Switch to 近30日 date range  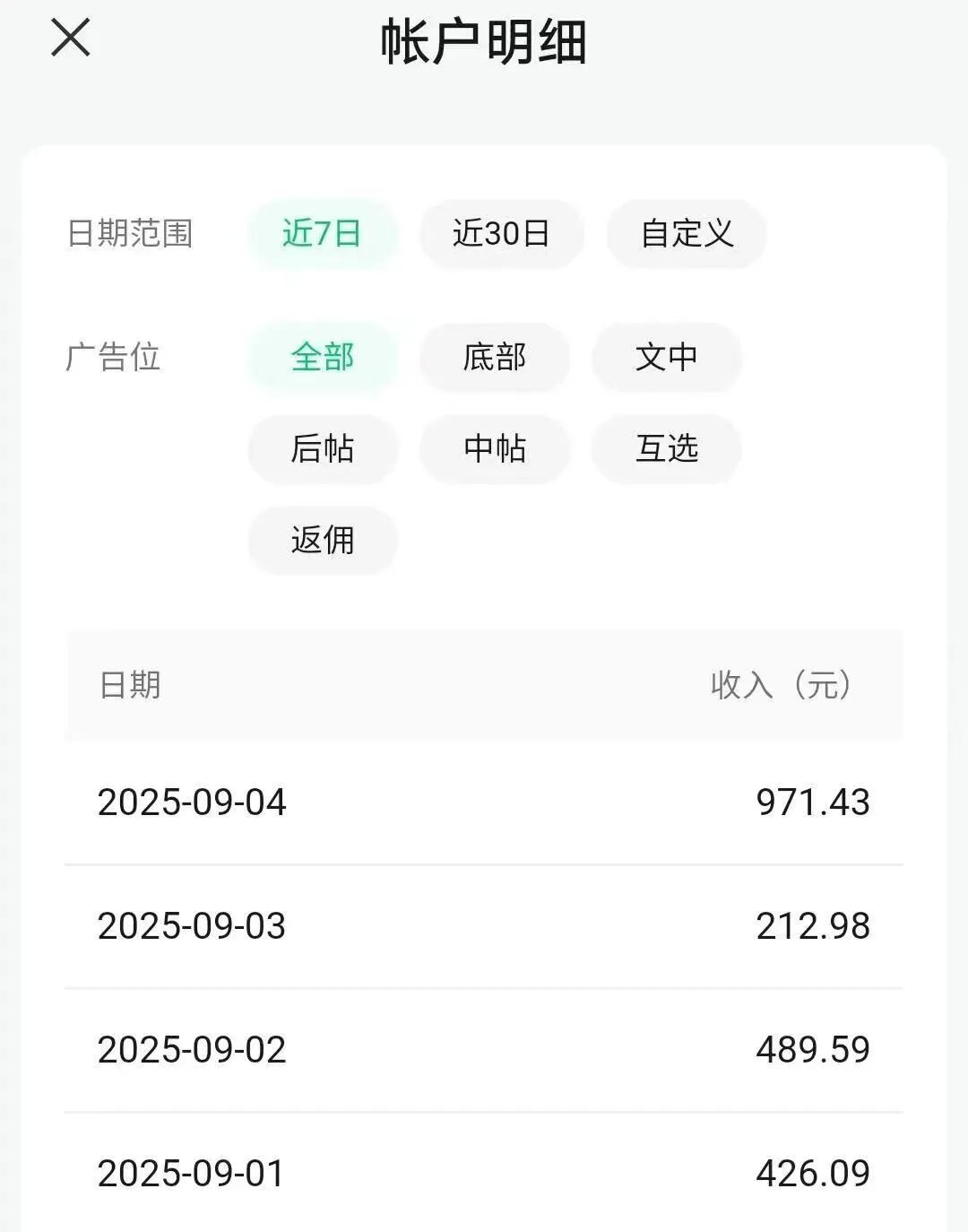[x=500, y=232]
